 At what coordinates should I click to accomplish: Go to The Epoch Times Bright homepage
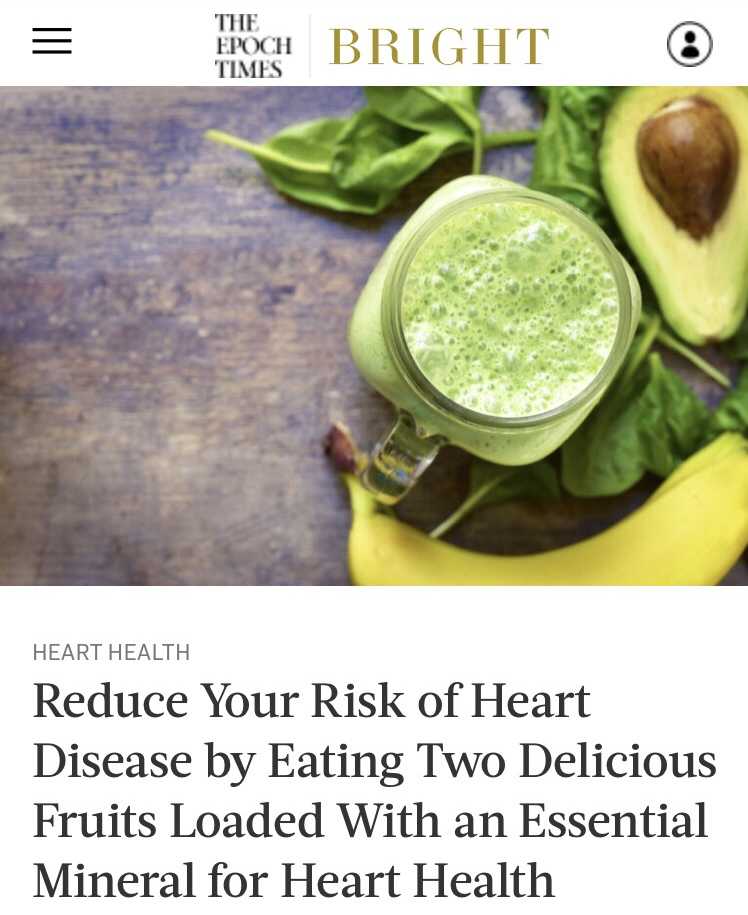pyautogui.click(x=382, y=45)
